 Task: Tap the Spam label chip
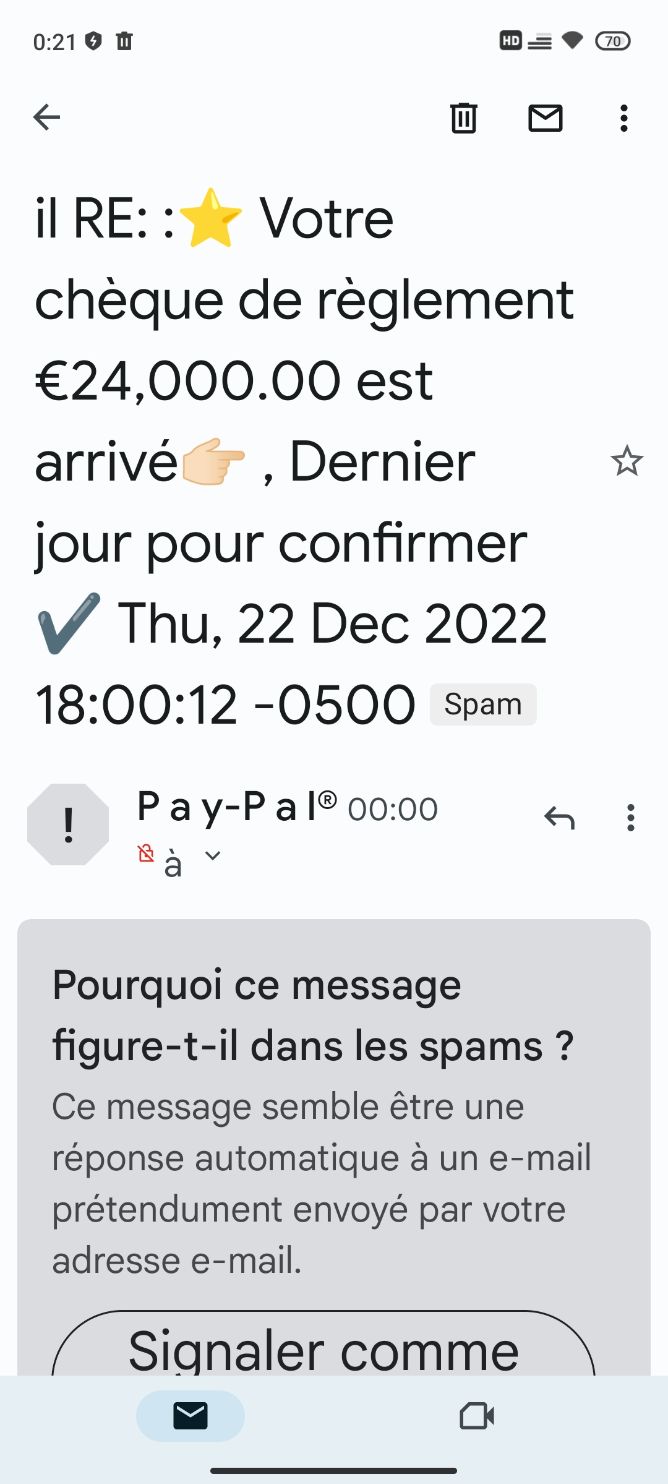[x=483, y=704]
